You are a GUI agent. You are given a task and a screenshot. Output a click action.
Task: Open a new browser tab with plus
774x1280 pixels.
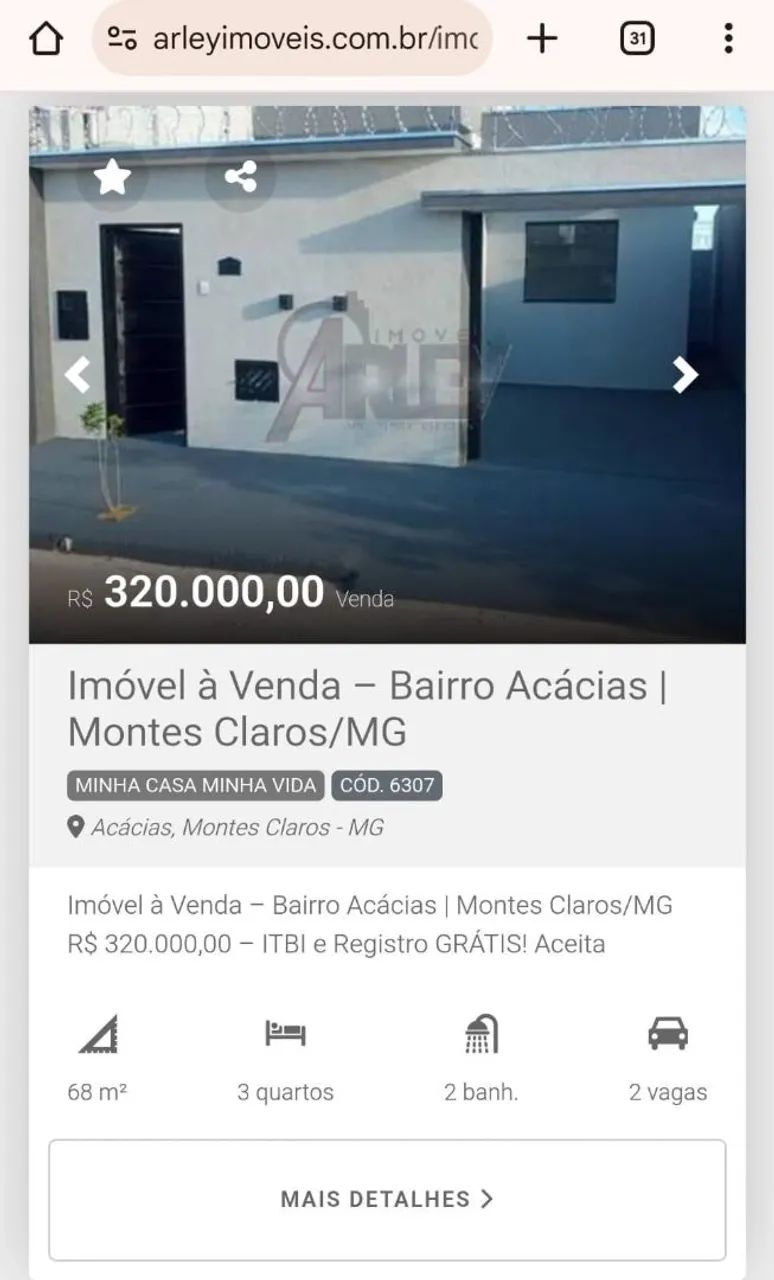[x=542, y=38]
